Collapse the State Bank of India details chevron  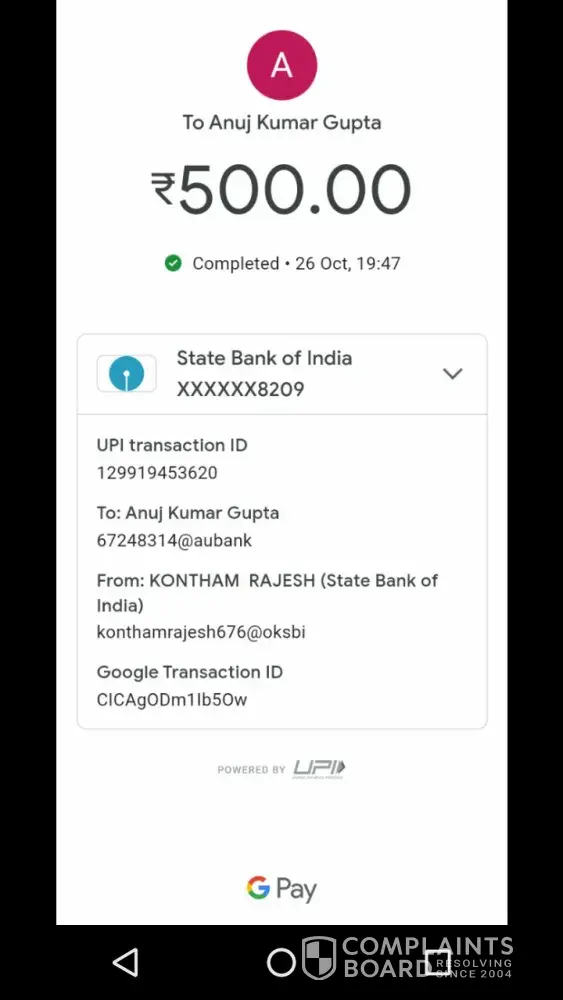tap(452, 374)
